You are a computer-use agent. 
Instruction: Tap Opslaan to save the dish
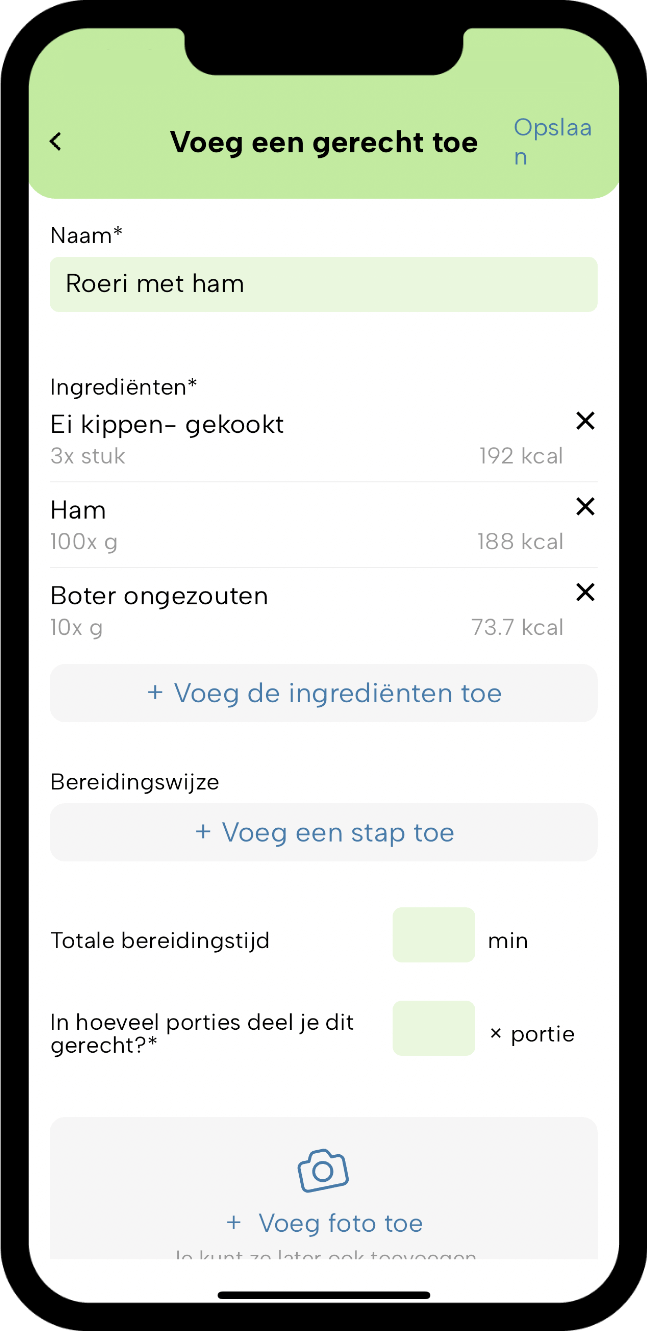coord(552,142)
